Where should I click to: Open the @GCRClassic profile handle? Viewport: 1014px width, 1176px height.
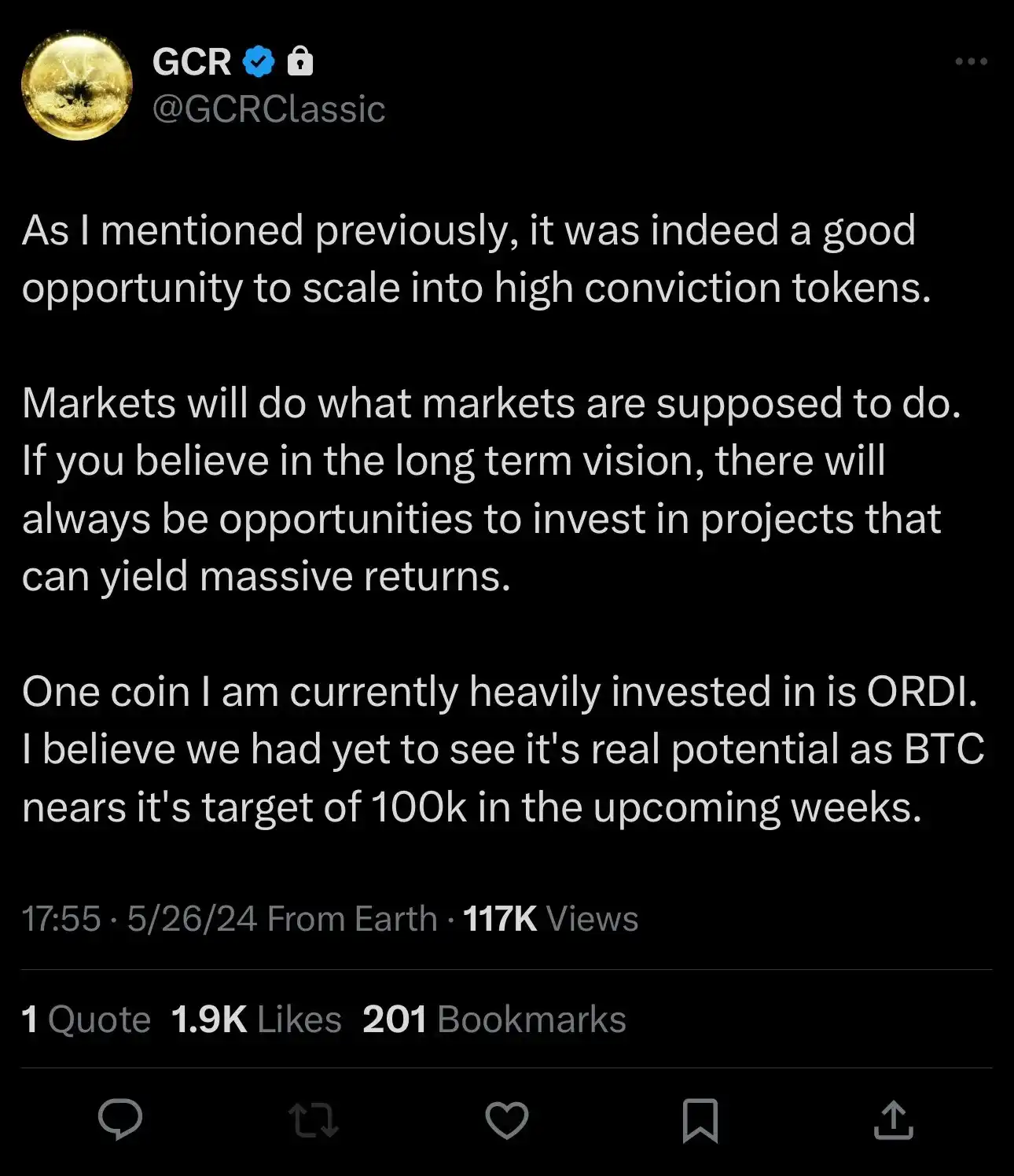point(269,109)
